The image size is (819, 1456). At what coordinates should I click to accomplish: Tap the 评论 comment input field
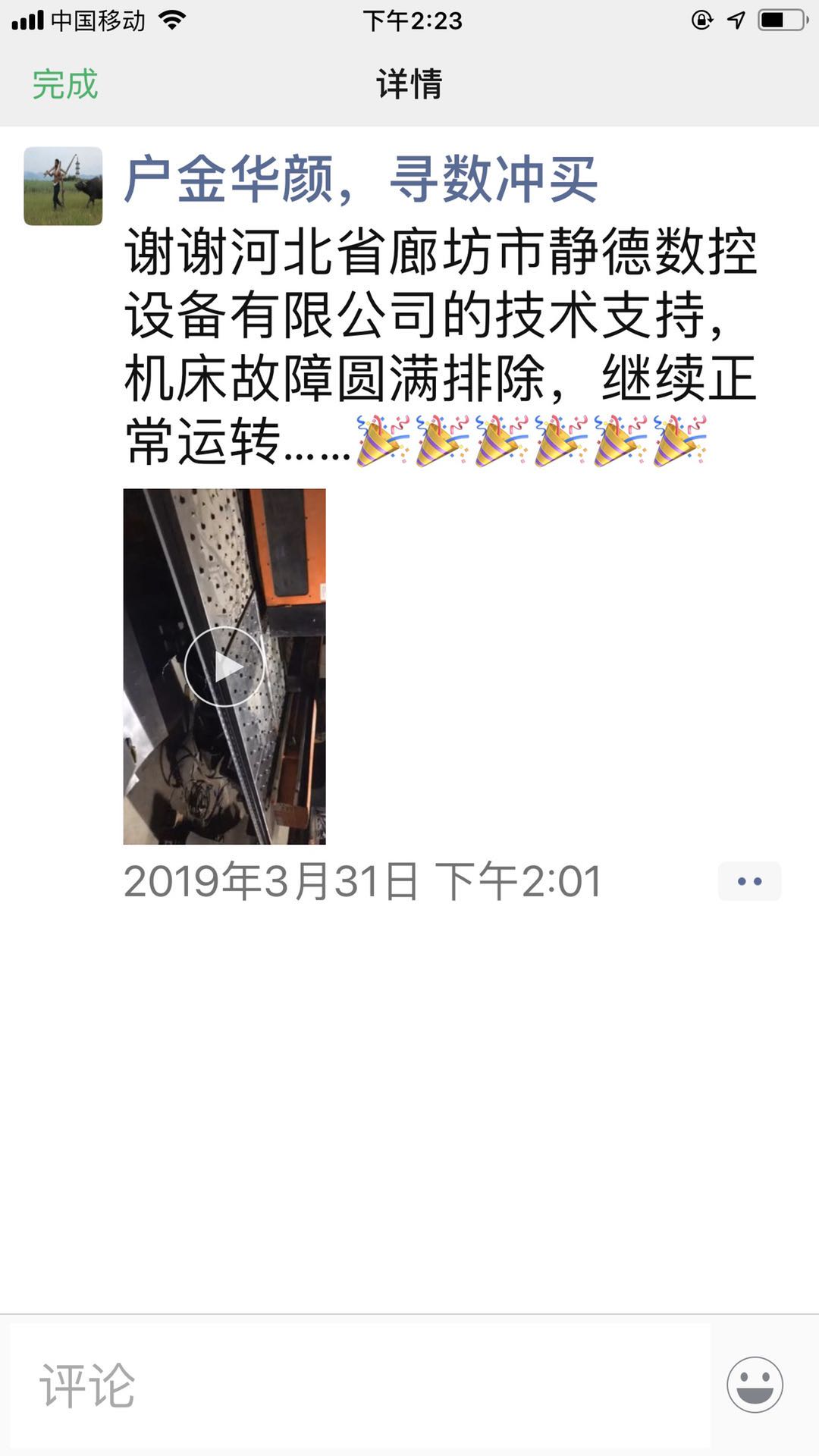[x=360, y=1385]
